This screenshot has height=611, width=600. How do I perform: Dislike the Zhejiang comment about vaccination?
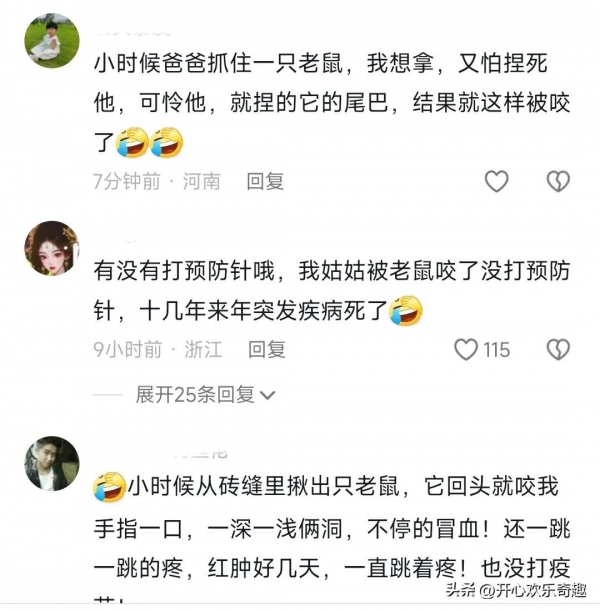click(x=557, y=349)
